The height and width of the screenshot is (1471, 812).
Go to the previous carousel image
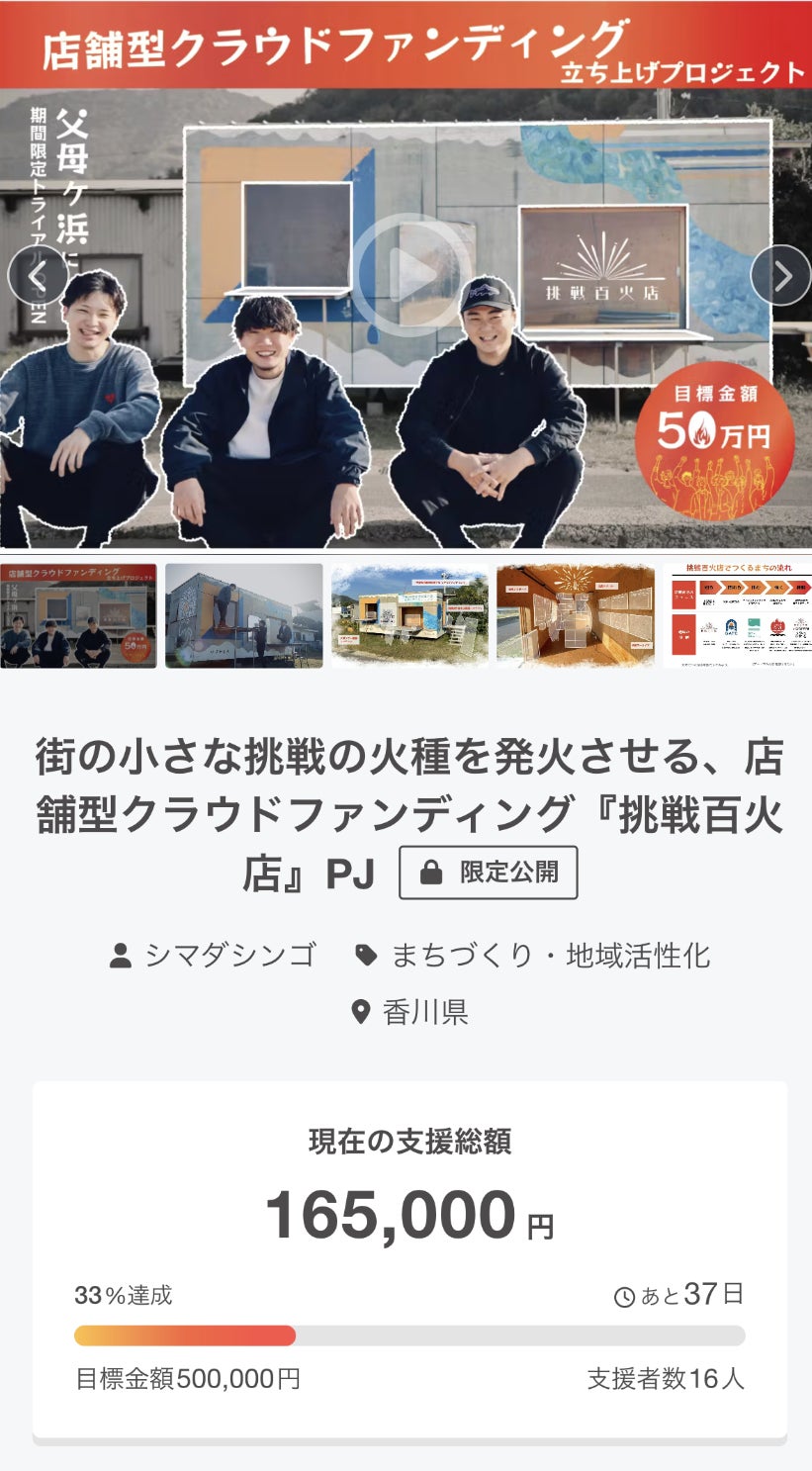pyautogui.click(x=38, y=276)
